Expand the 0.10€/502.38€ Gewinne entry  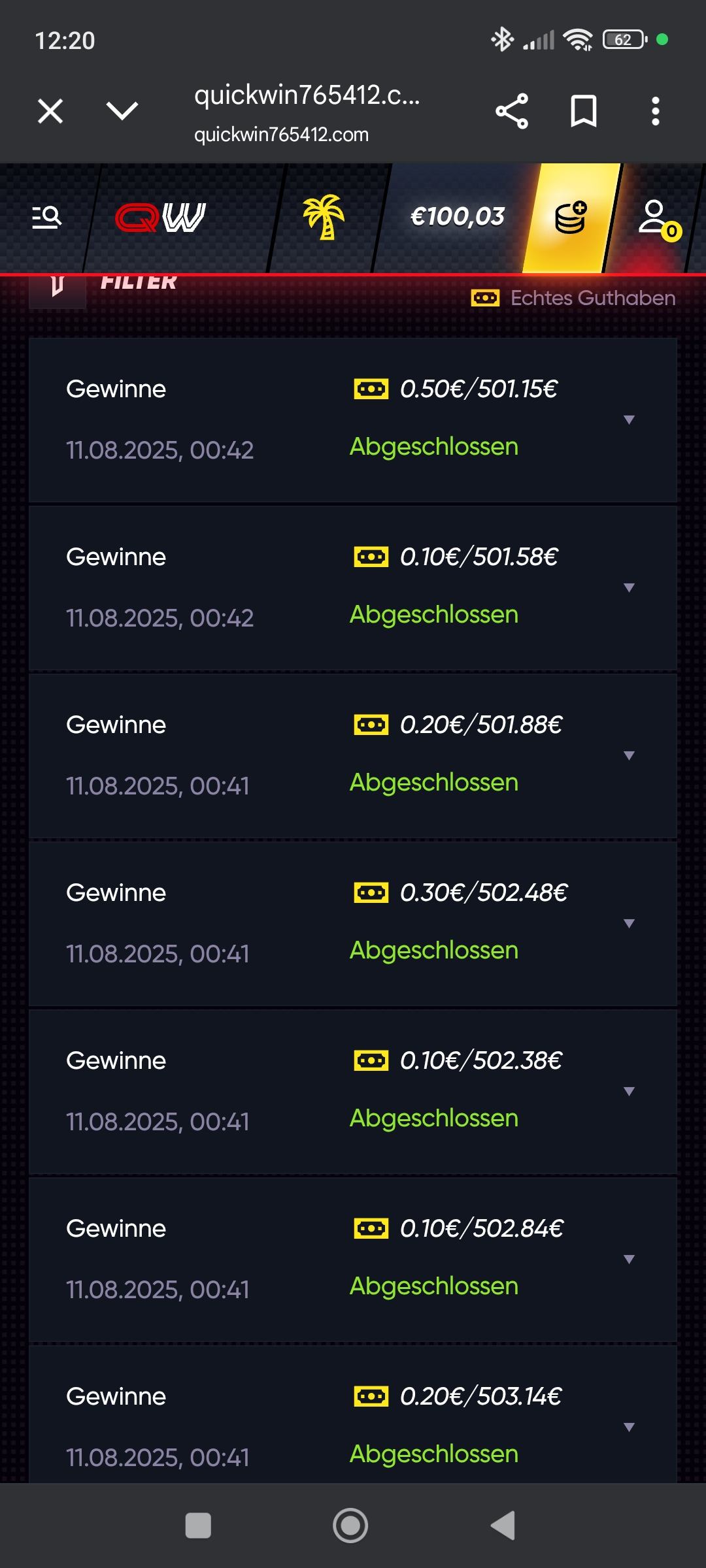point(629,1091)
